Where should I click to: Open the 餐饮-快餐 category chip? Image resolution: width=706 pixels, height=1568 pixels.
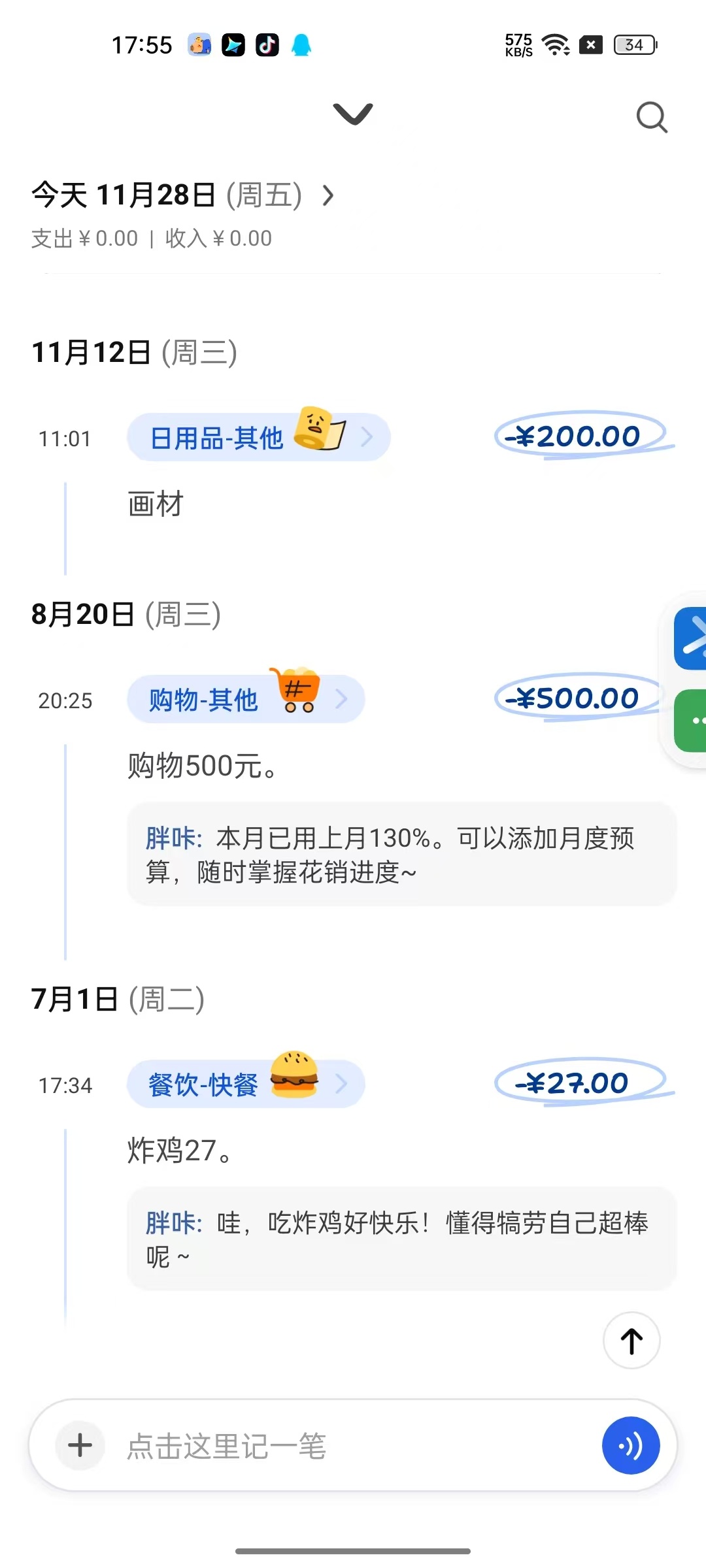click(245, 1084)
